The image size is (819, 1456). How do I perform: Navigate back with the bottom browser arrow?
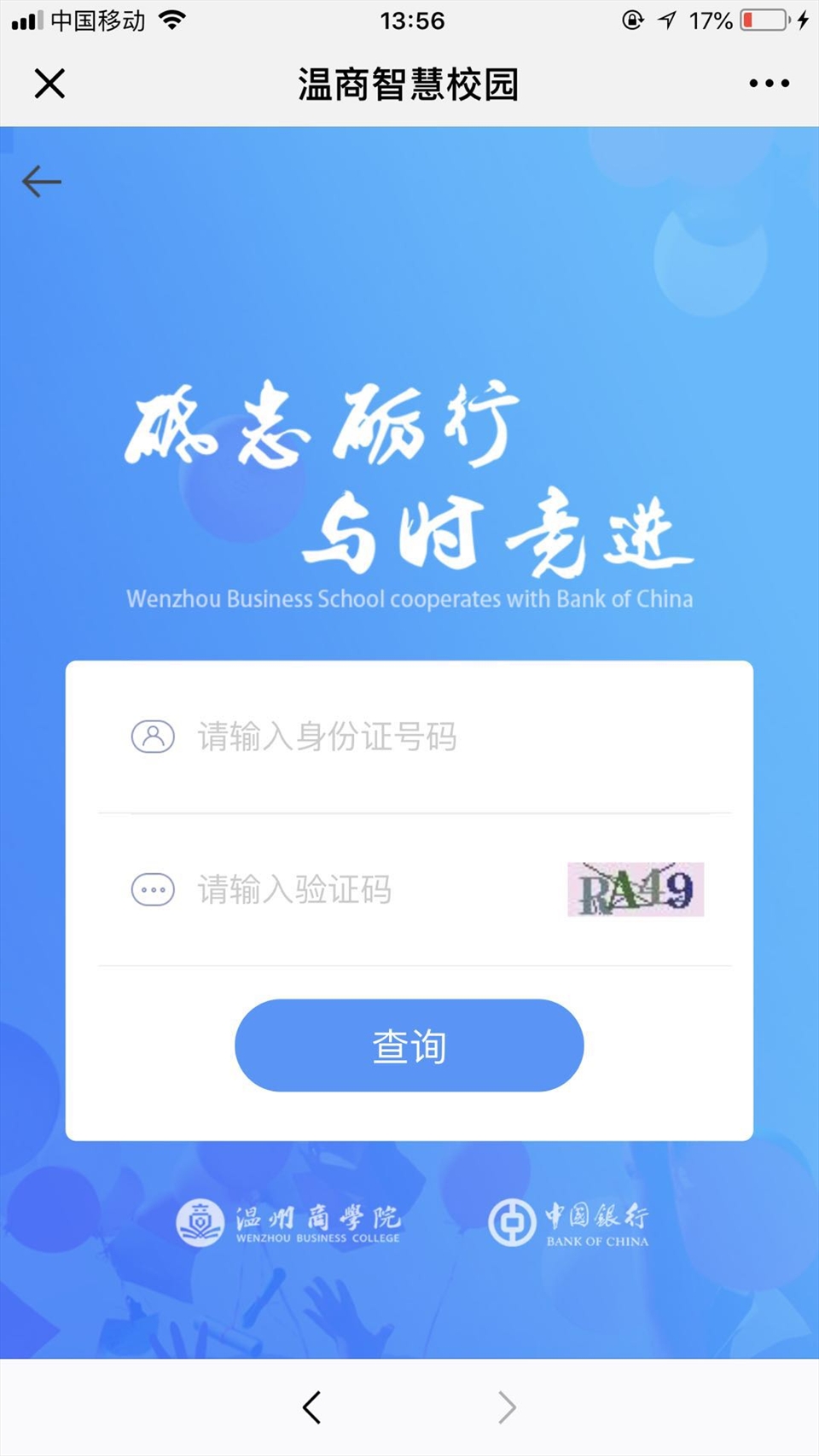[x=312, y=1407]
